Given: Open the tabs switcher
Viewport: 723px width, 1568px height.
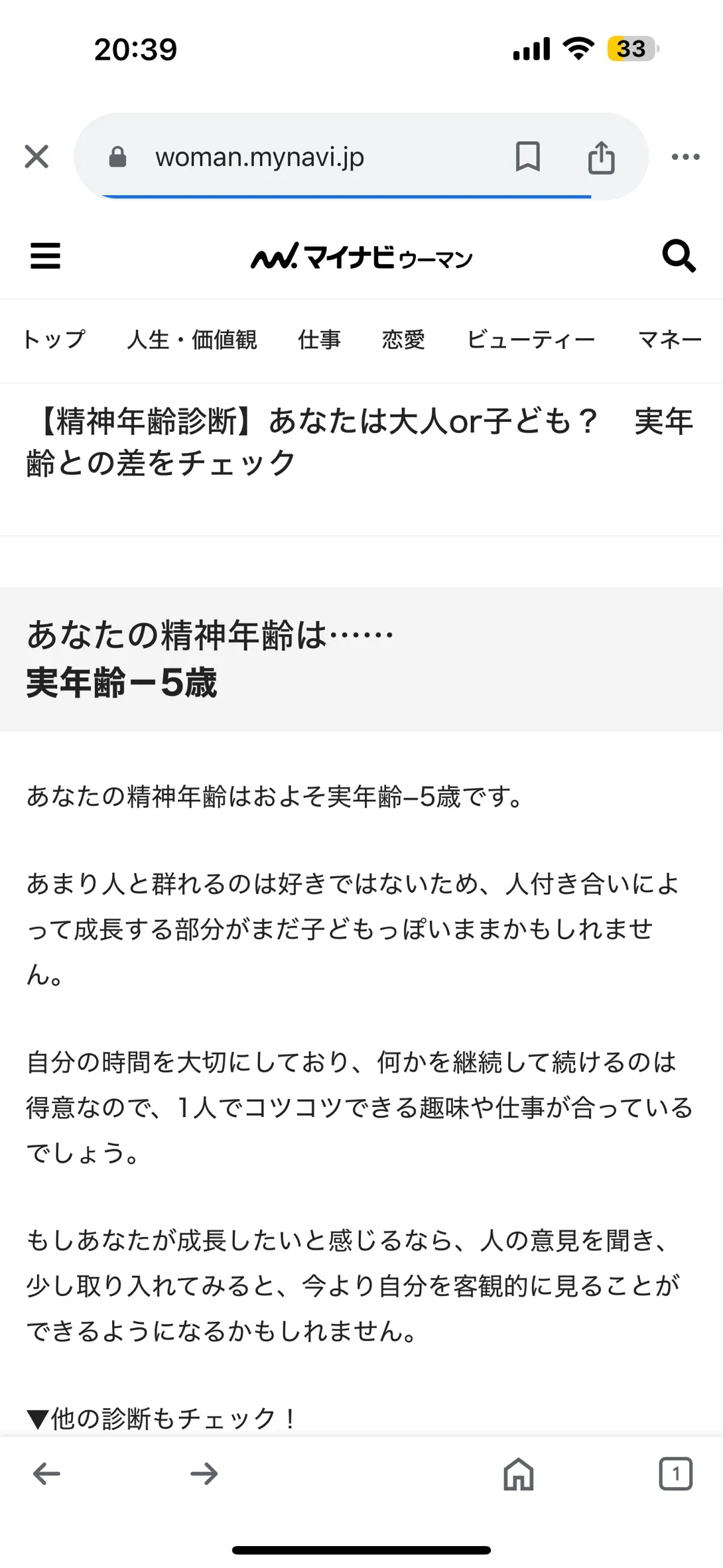Looking at the screenshot, I should coord(676,1474).
